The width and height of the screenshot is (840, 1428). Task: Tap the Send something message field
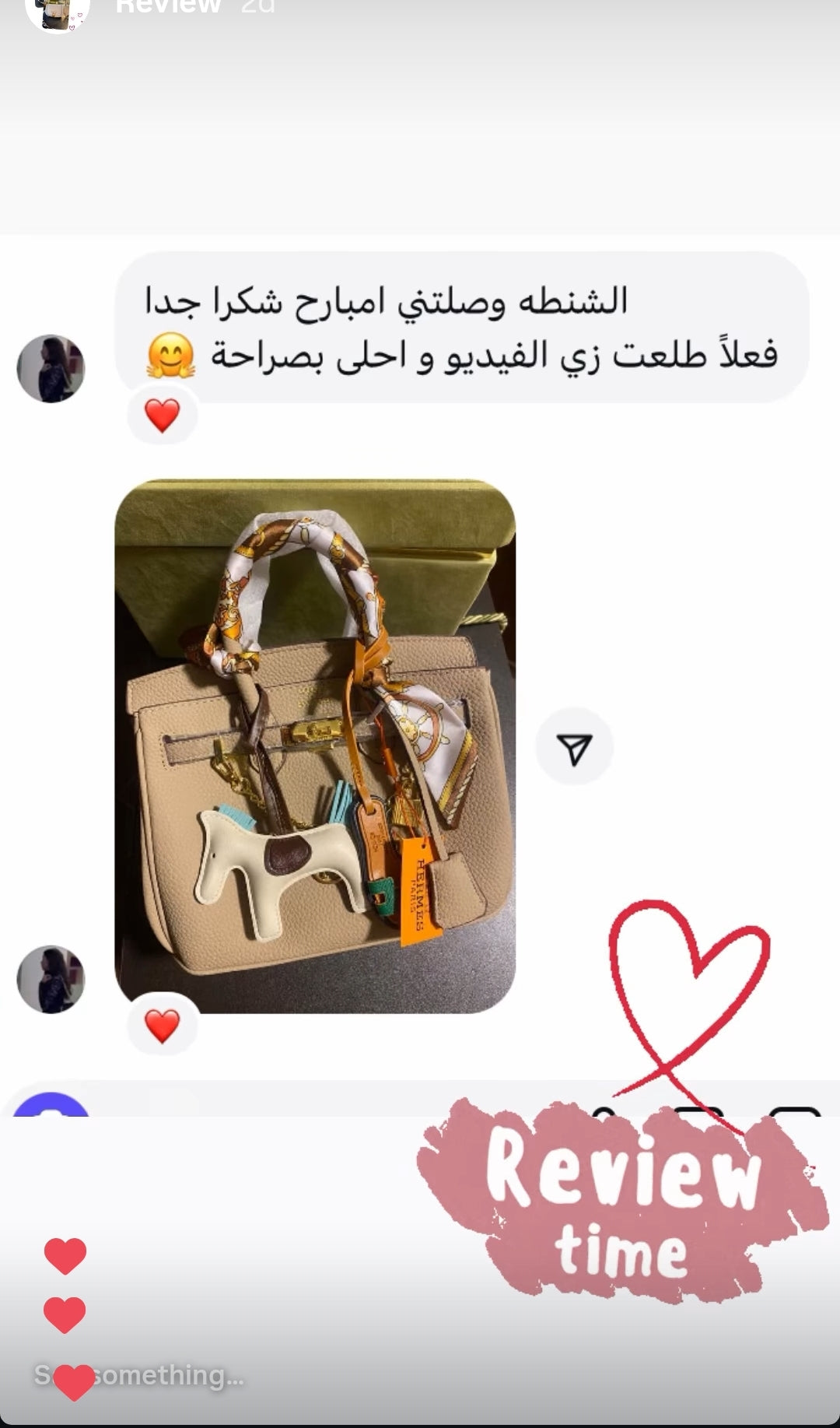pyautogui.click(x=140, y=1375)
